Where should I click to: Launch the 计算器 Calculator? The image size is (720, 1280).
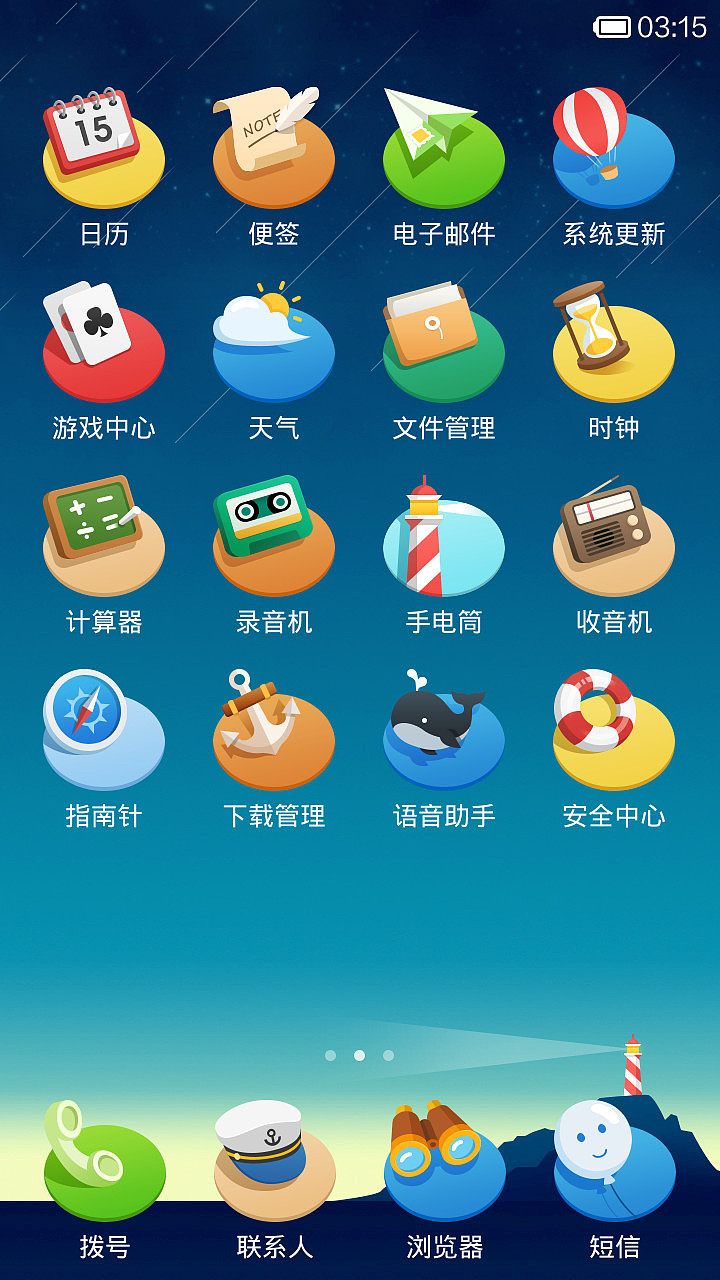[105, 535]
